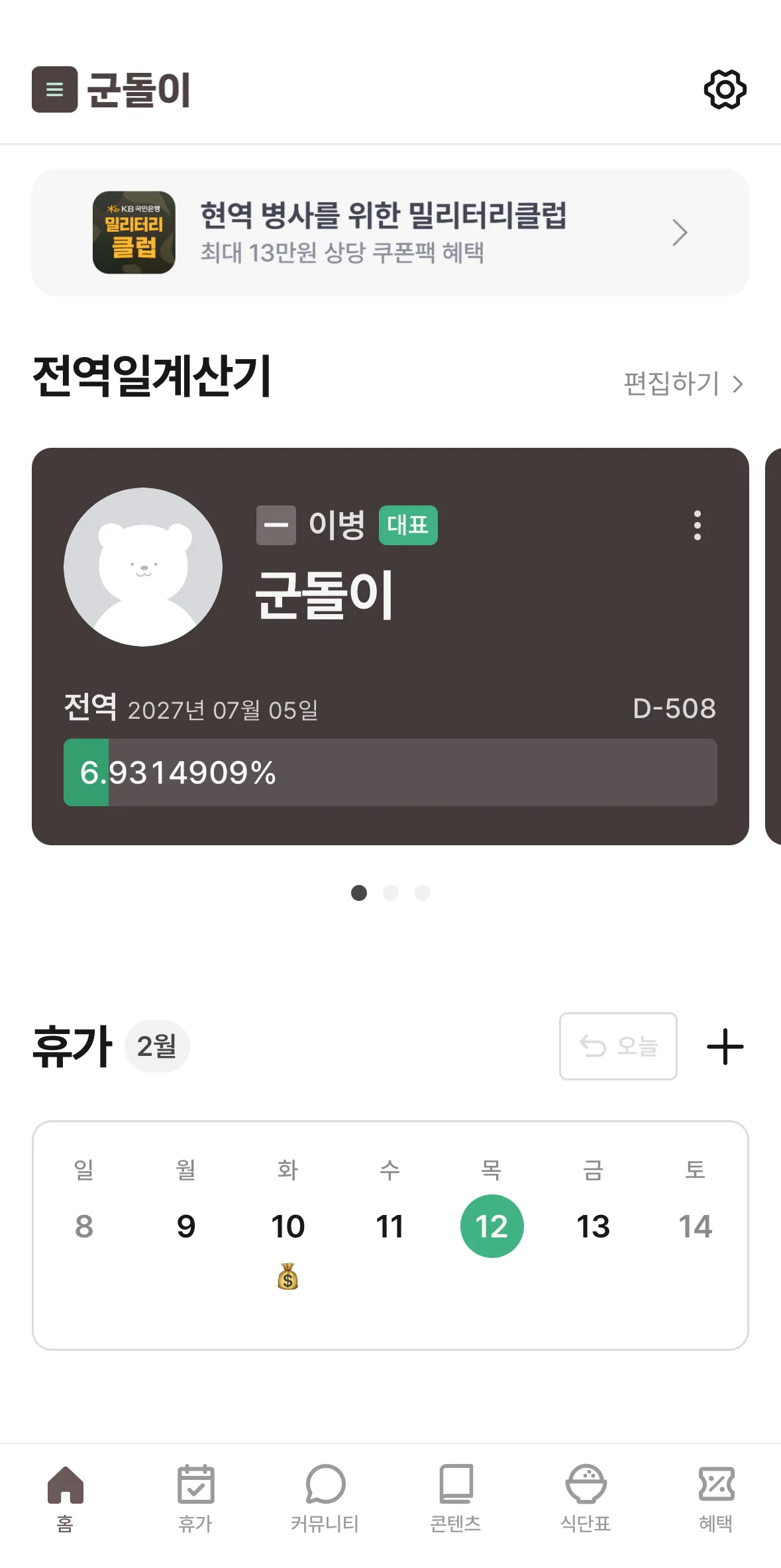
Task: Tap the bear profile picture
Action: 143,567
